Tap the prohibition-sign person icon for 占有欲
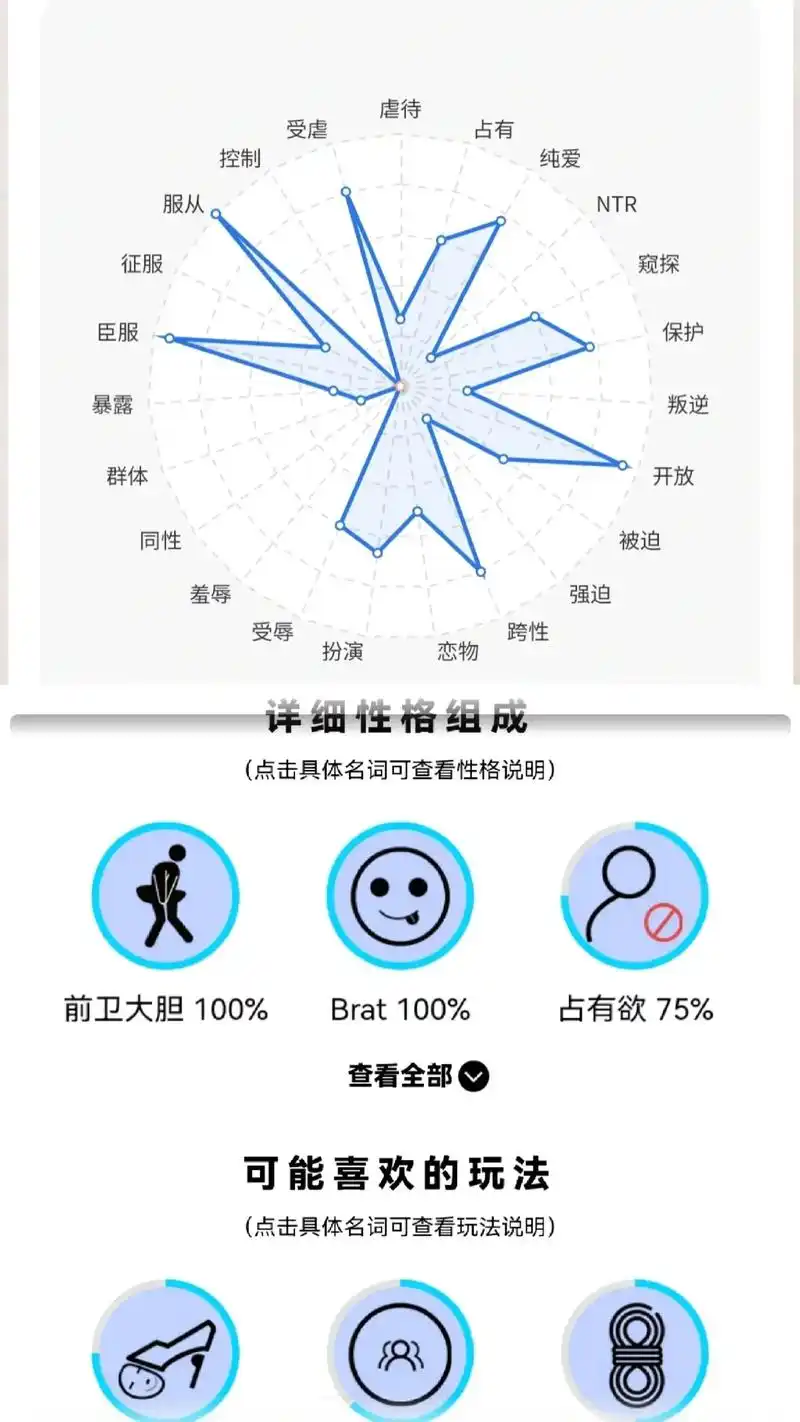 tap(633, 897)
